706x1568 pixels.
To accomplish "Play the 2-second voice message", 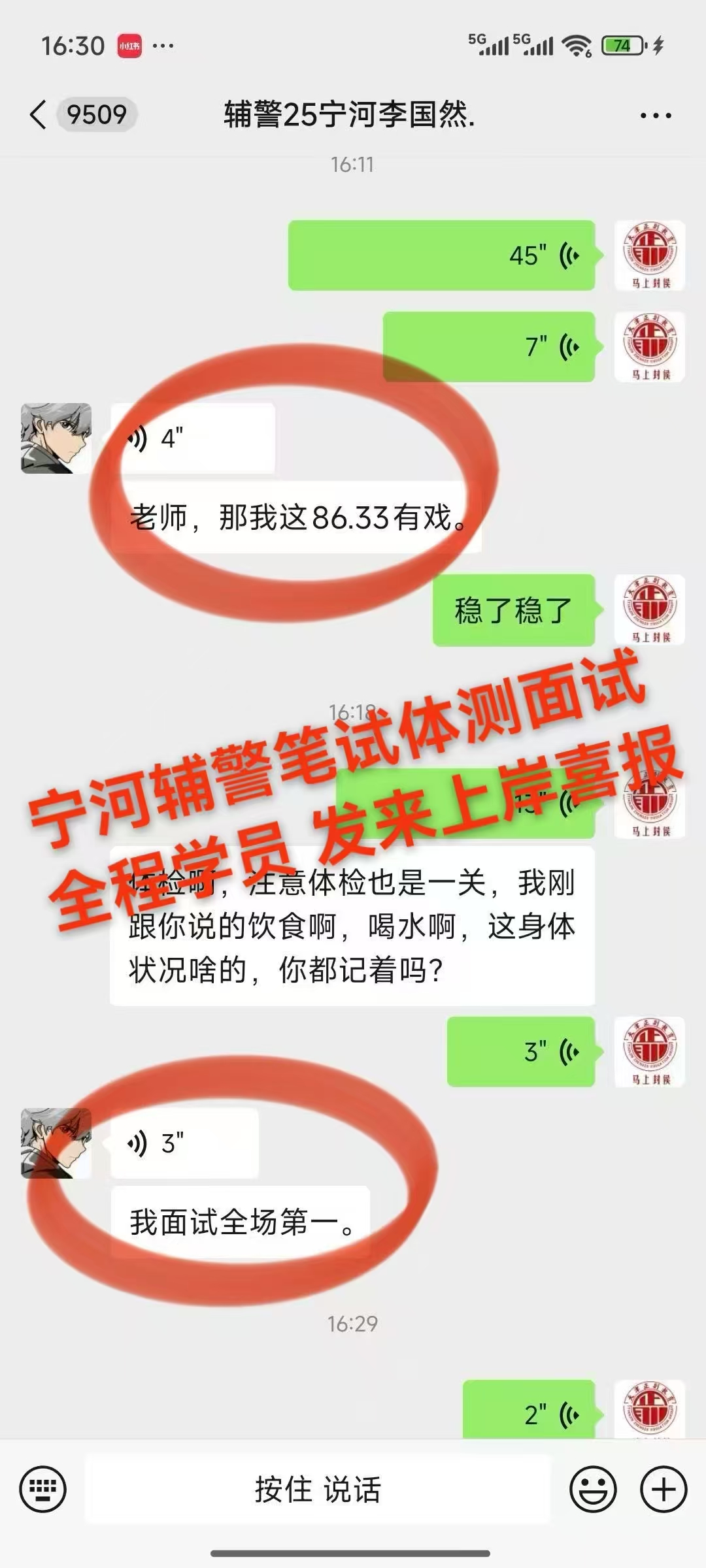I will [x=528, y=1414].
